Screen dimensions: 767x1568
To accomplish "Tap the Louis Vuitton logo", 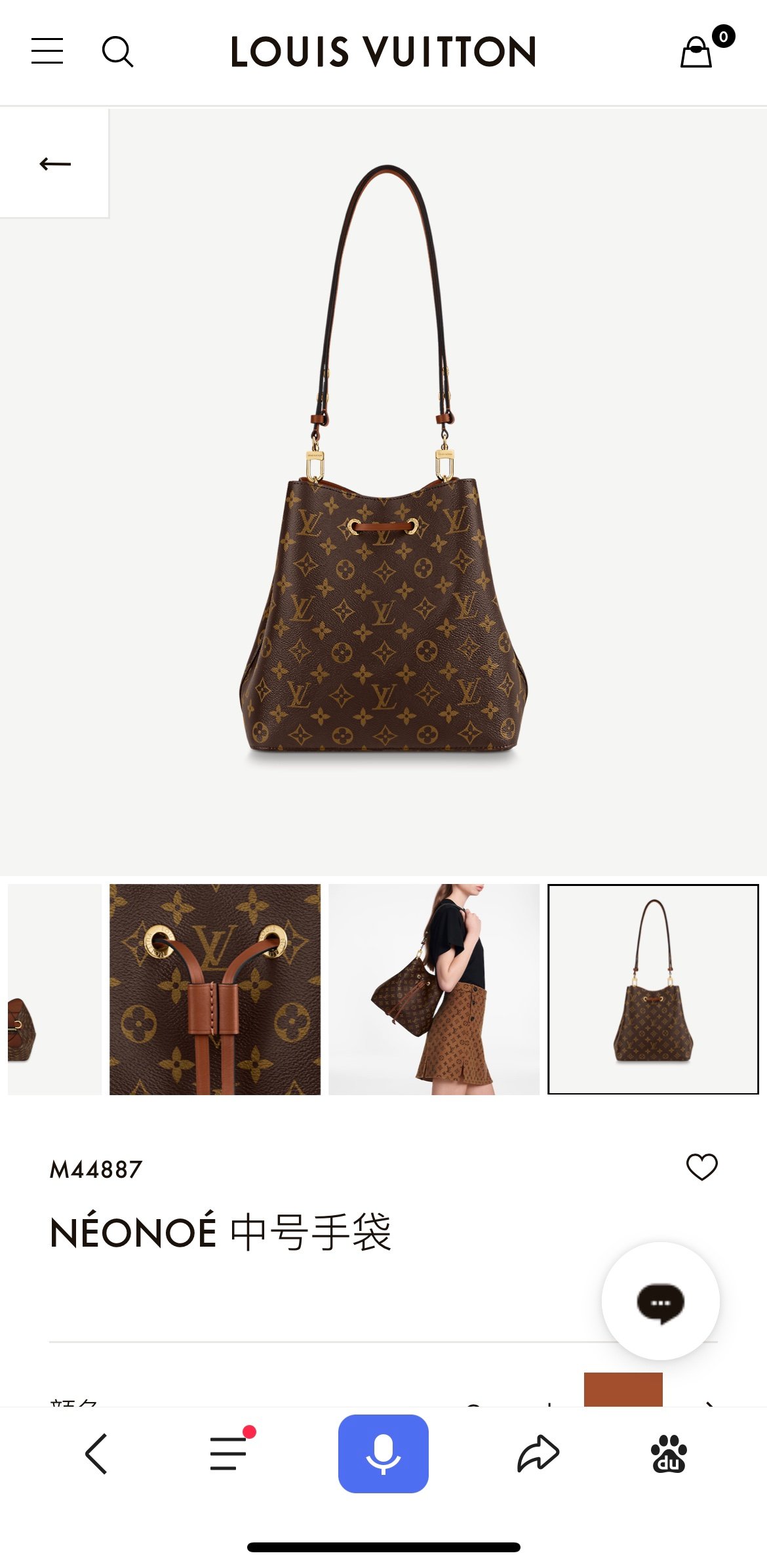I will (x=383, y=51).
